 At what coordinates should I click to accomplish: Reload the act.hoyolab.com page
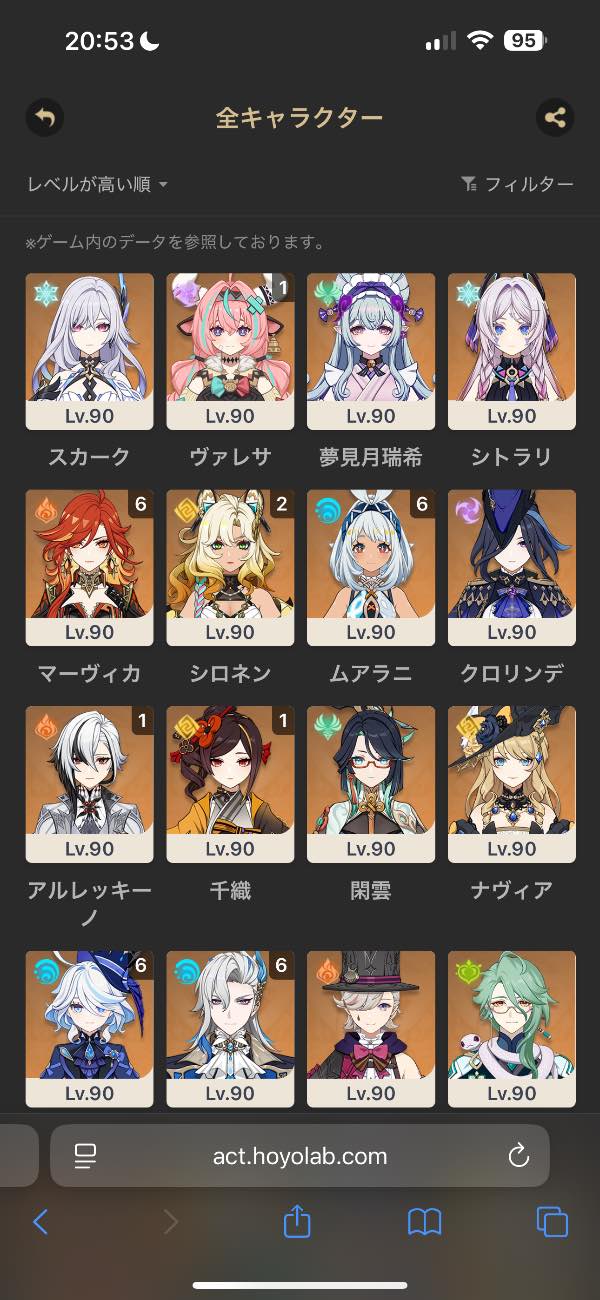(x=518, y=1157)
